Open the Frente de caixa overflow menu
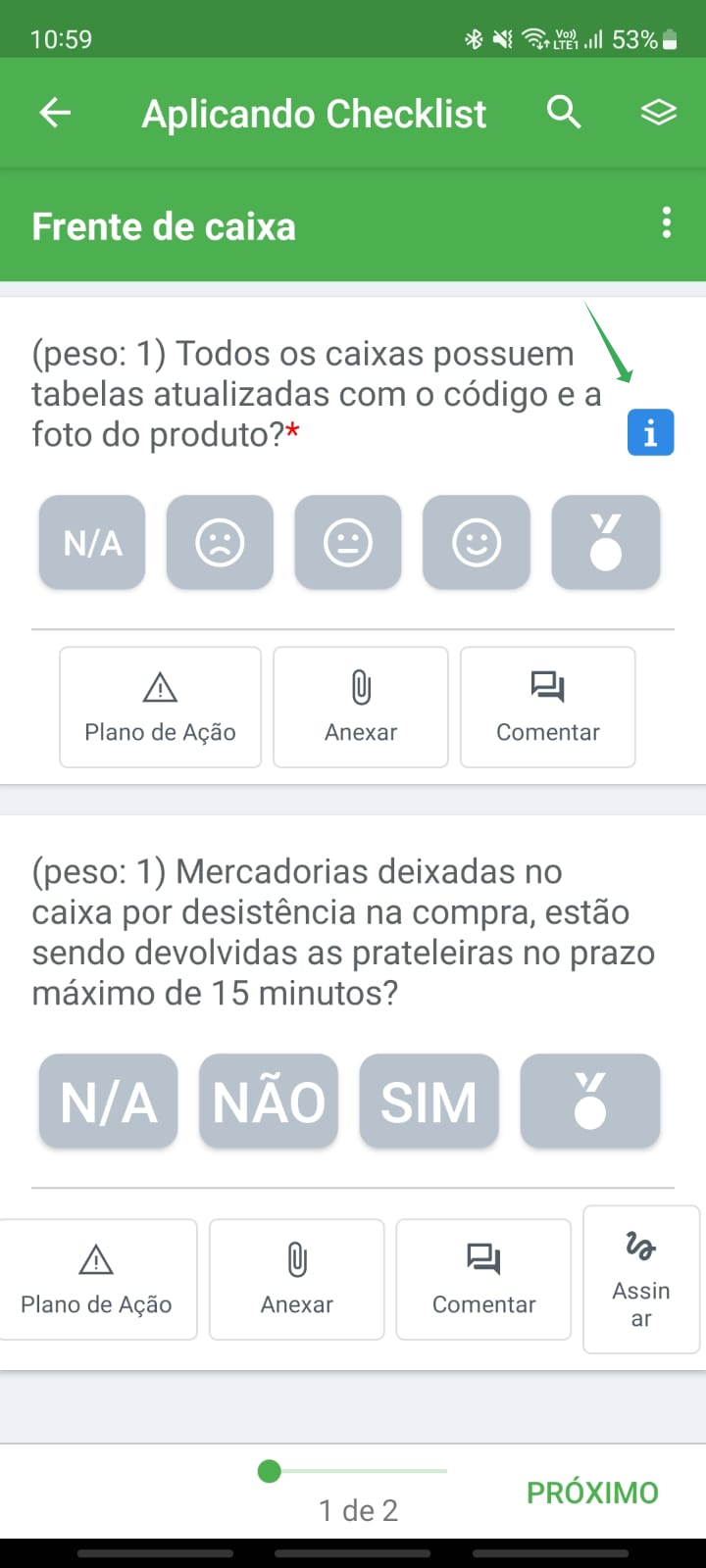 point(667,223)
